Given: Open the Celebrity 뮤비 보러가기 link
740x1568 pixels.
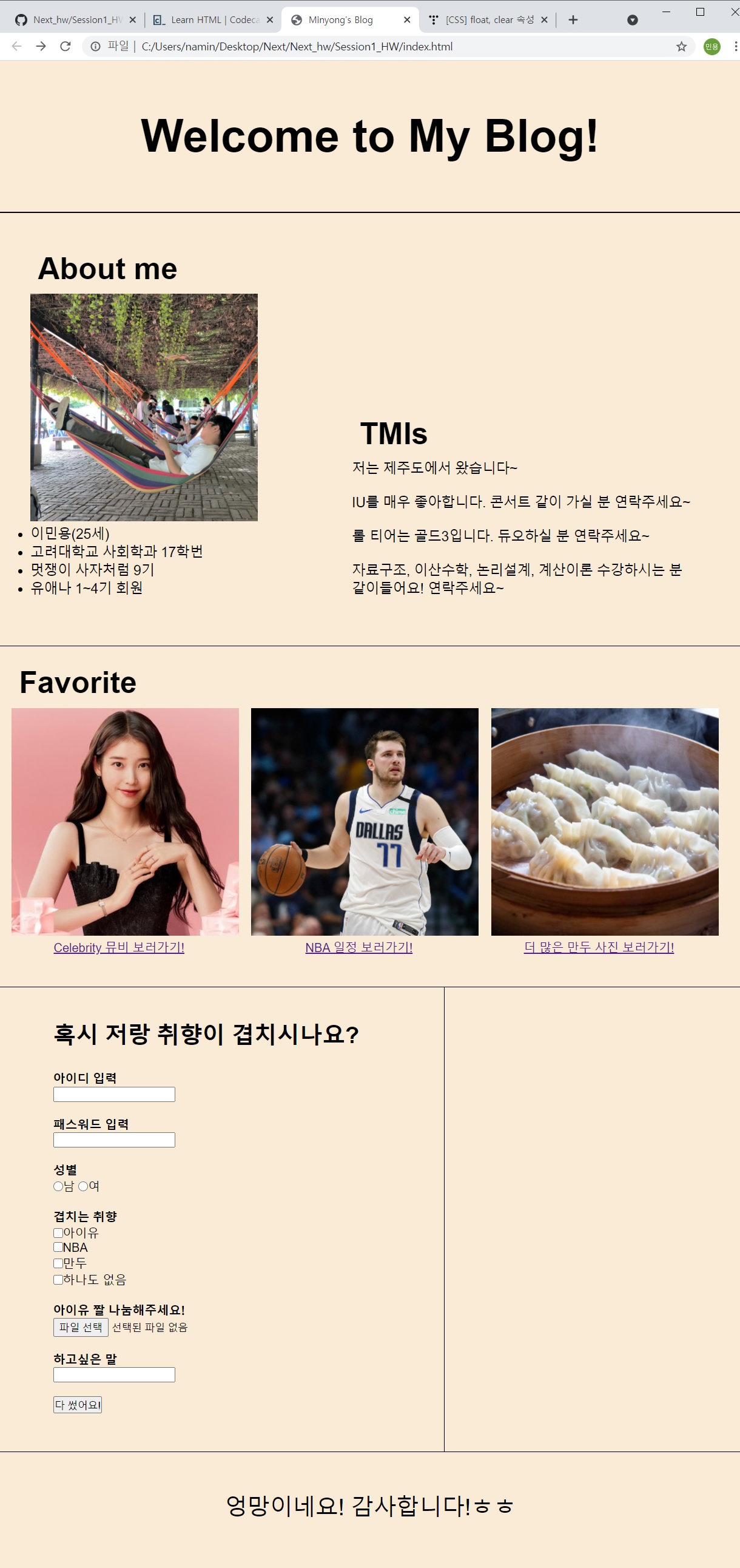Looking at the screenshot, I should coord(119,947).
